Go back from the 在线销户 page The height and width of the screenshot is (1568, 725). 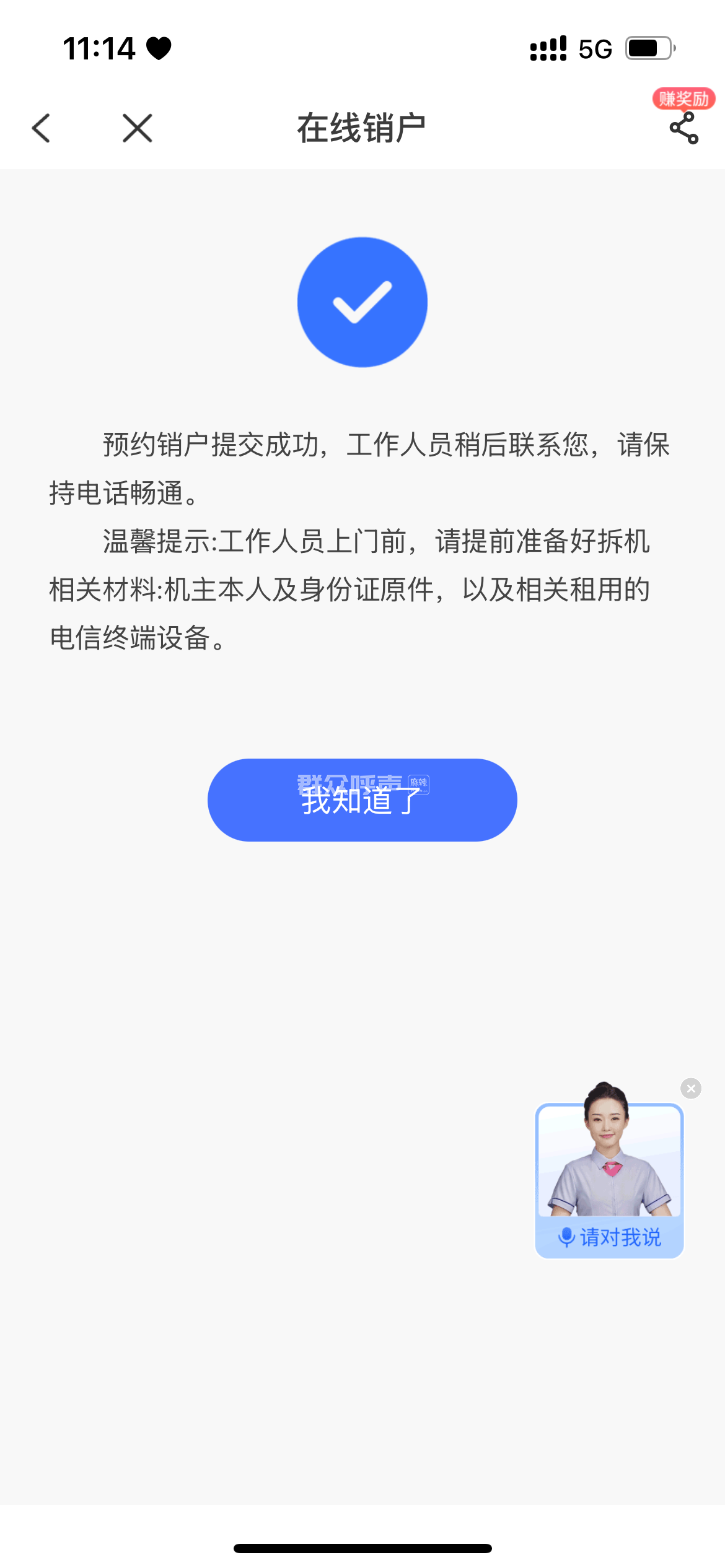[x=41, y=128]
